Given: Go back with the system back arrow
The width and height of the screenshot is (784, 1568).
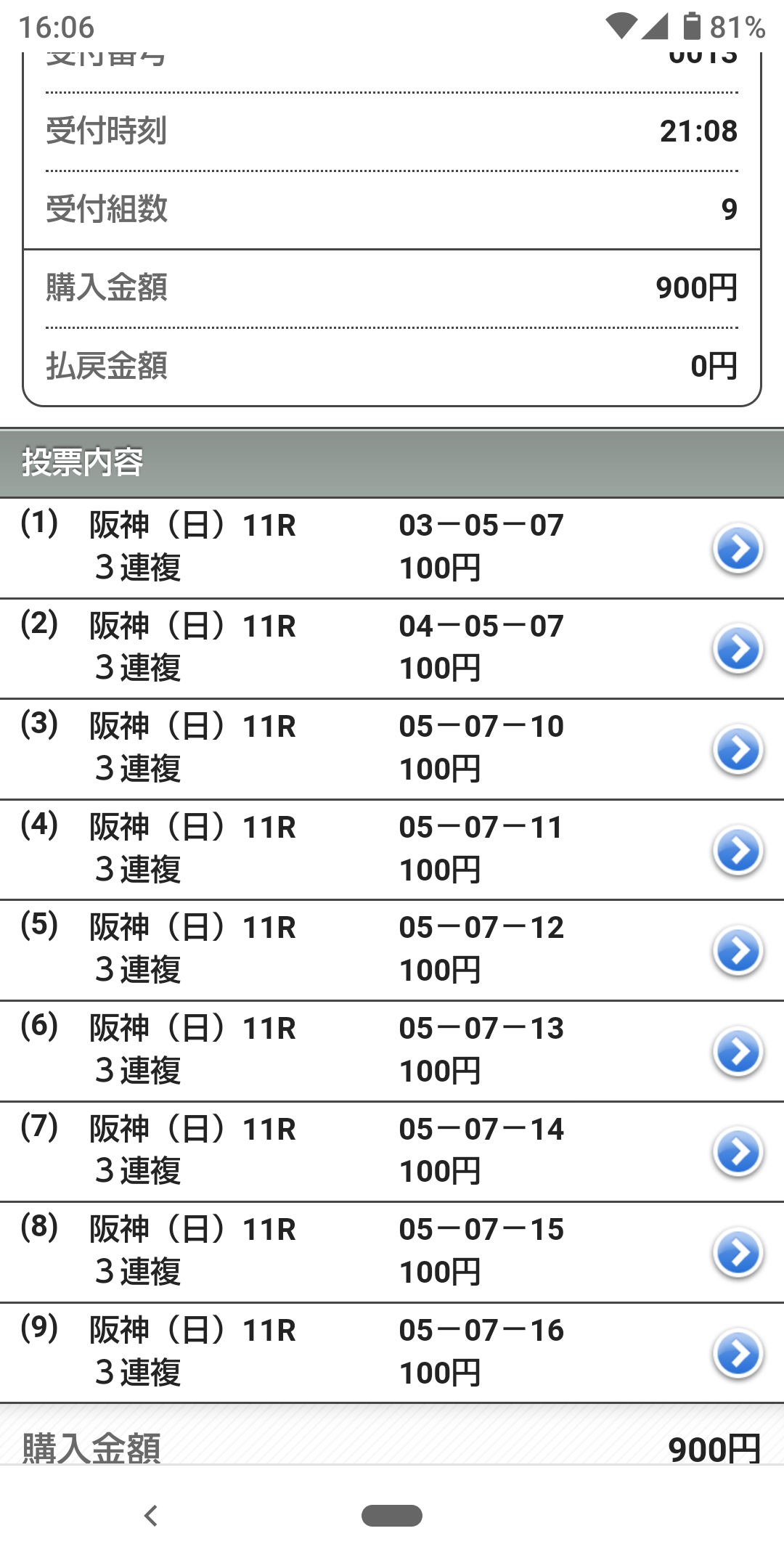Looking at the screenshot, I should tap(151, 1516).
